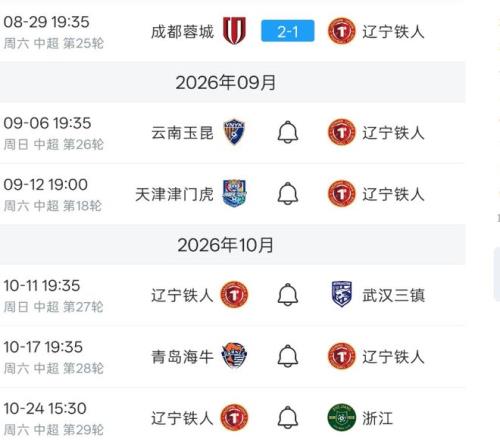Set reminder bell for 武汉三镇 match
Image resolution: width=500 pixels, height=440 pixels.
(x=288, y=295)
